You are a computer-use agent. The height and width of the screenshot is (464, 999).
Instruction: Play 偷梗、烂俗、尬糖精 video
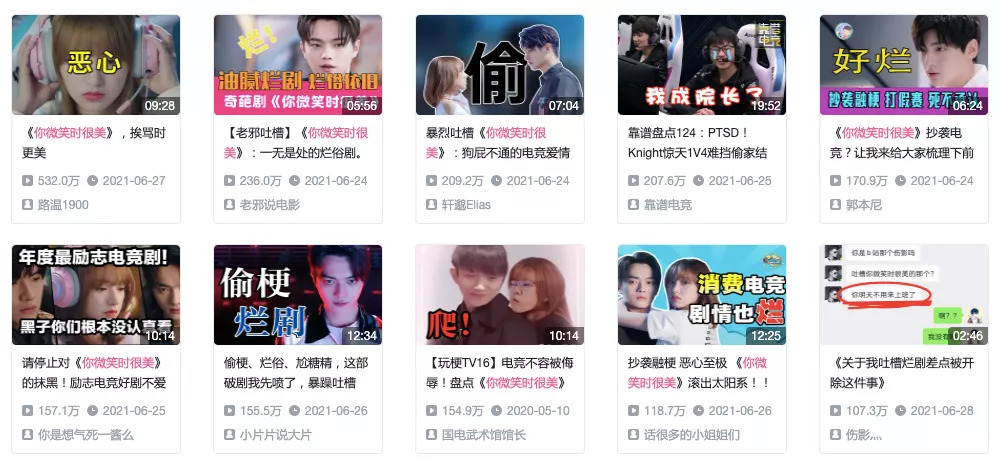(x=297, y=295)
